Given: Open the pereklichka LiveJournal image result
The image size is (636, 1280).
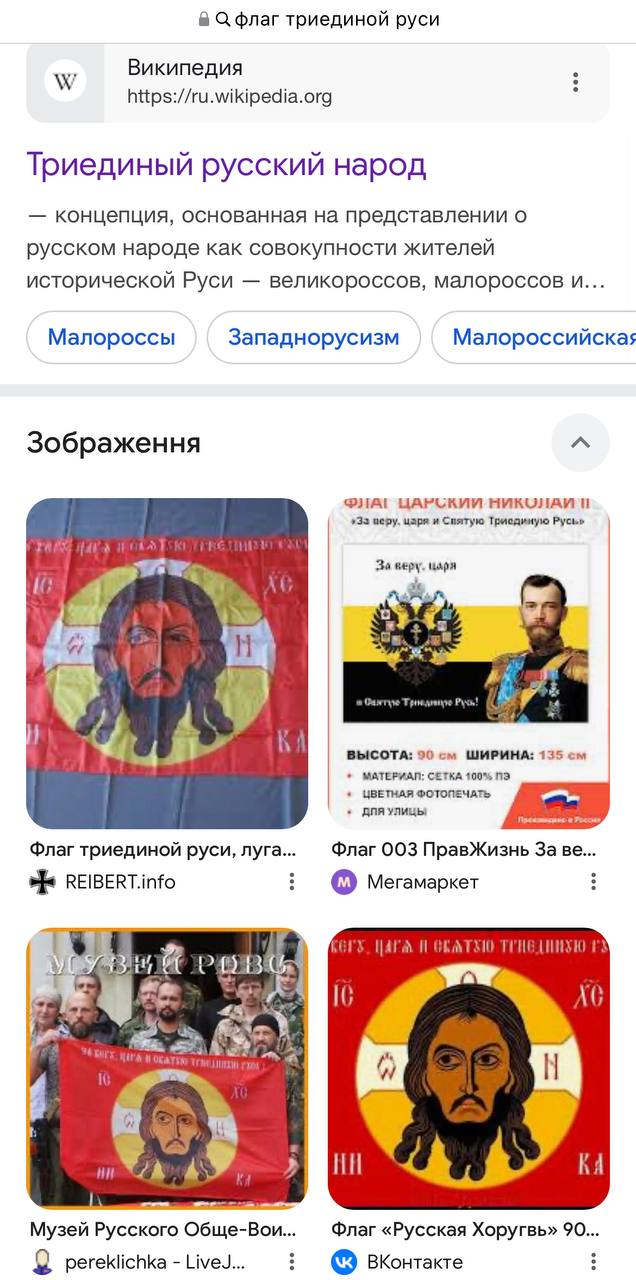Looking at the screenshot, I should click(x=167, y=1068).
